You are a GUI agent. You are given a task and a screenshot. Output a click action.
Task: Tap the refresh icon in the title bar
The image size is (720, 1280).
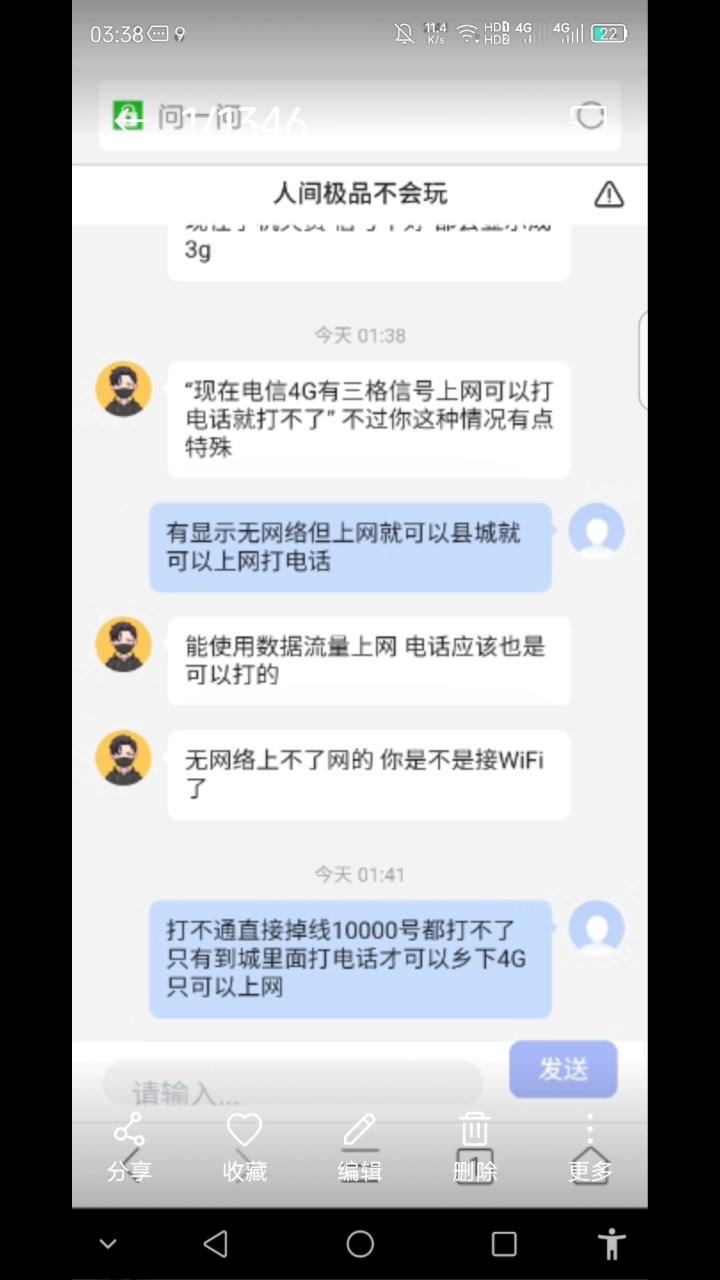(590, 116)
